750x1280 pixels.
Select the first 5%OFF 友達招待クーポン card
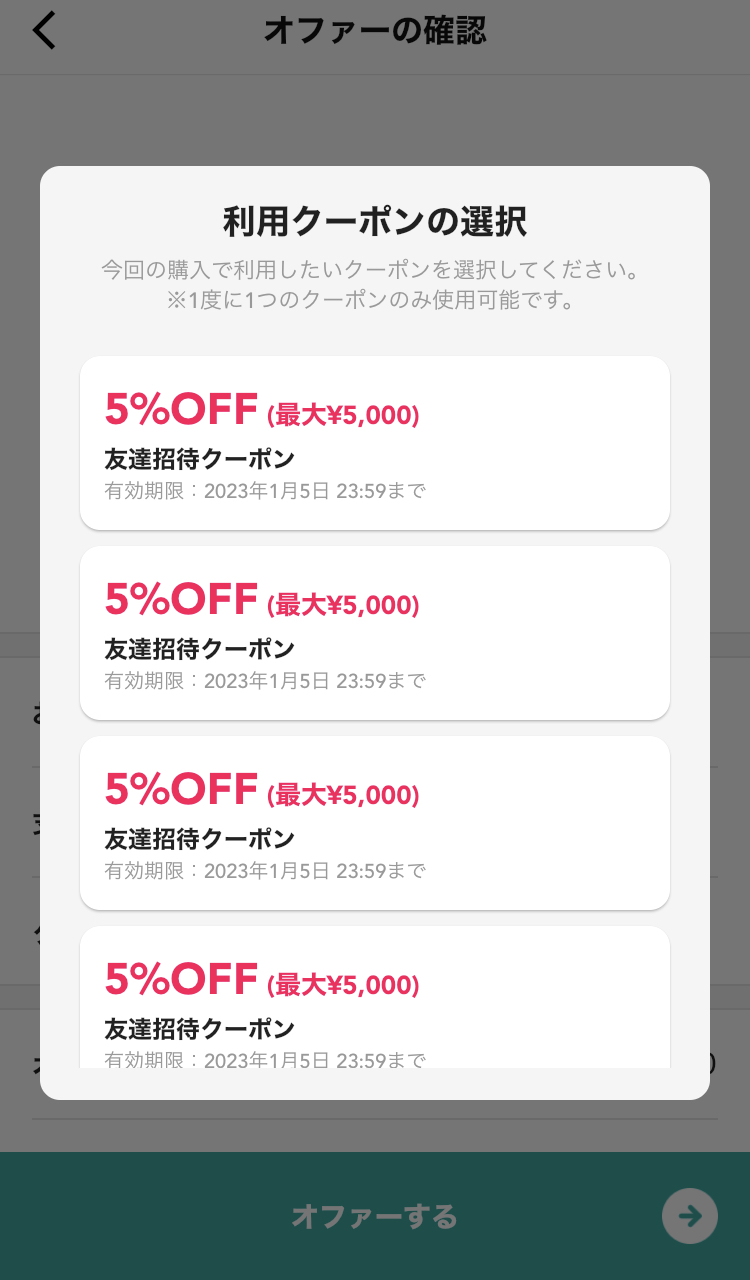(x=375, y=443)
